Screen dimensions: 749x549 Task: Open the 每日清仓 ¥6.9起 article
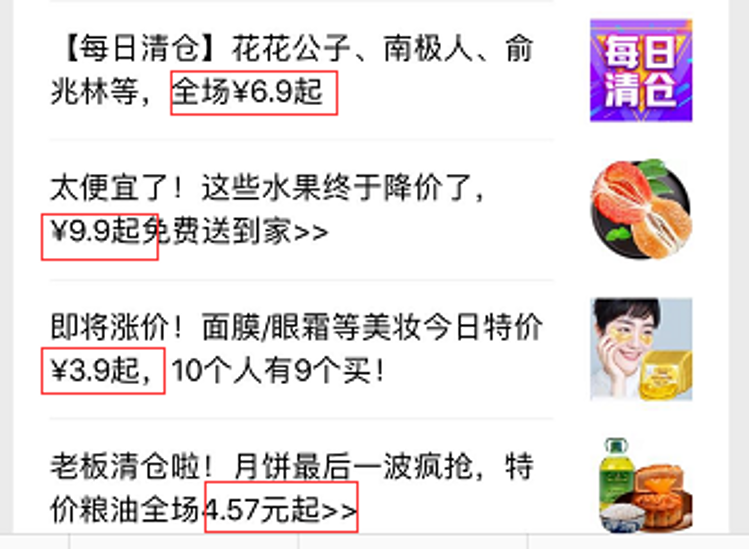point(290,70)
